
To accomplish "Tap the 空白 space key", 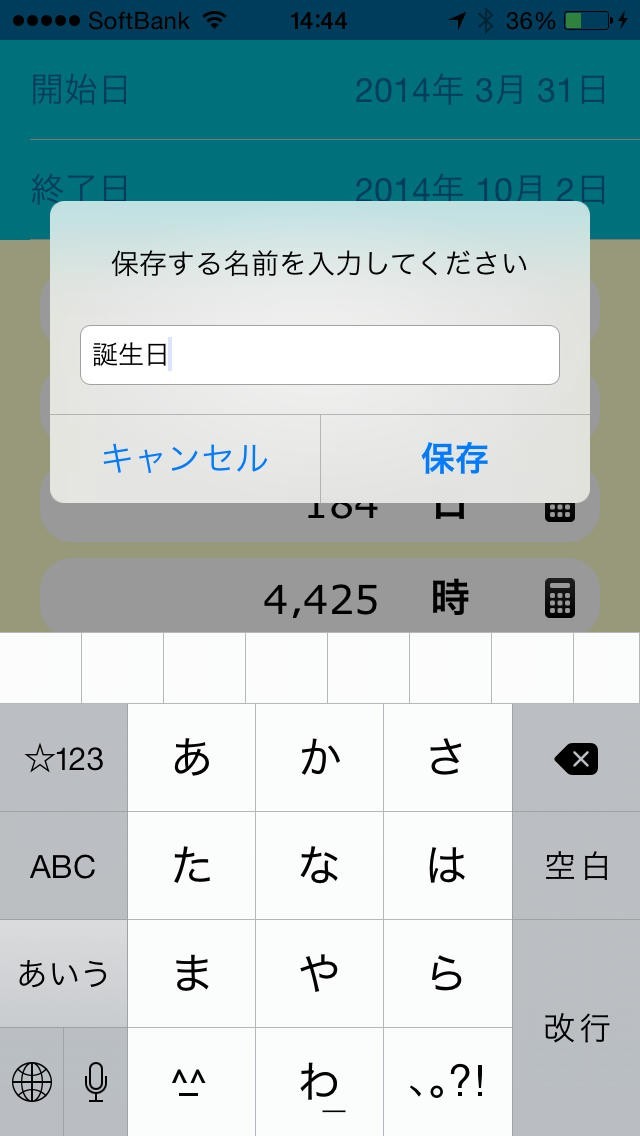I will (x=576, y=866).
